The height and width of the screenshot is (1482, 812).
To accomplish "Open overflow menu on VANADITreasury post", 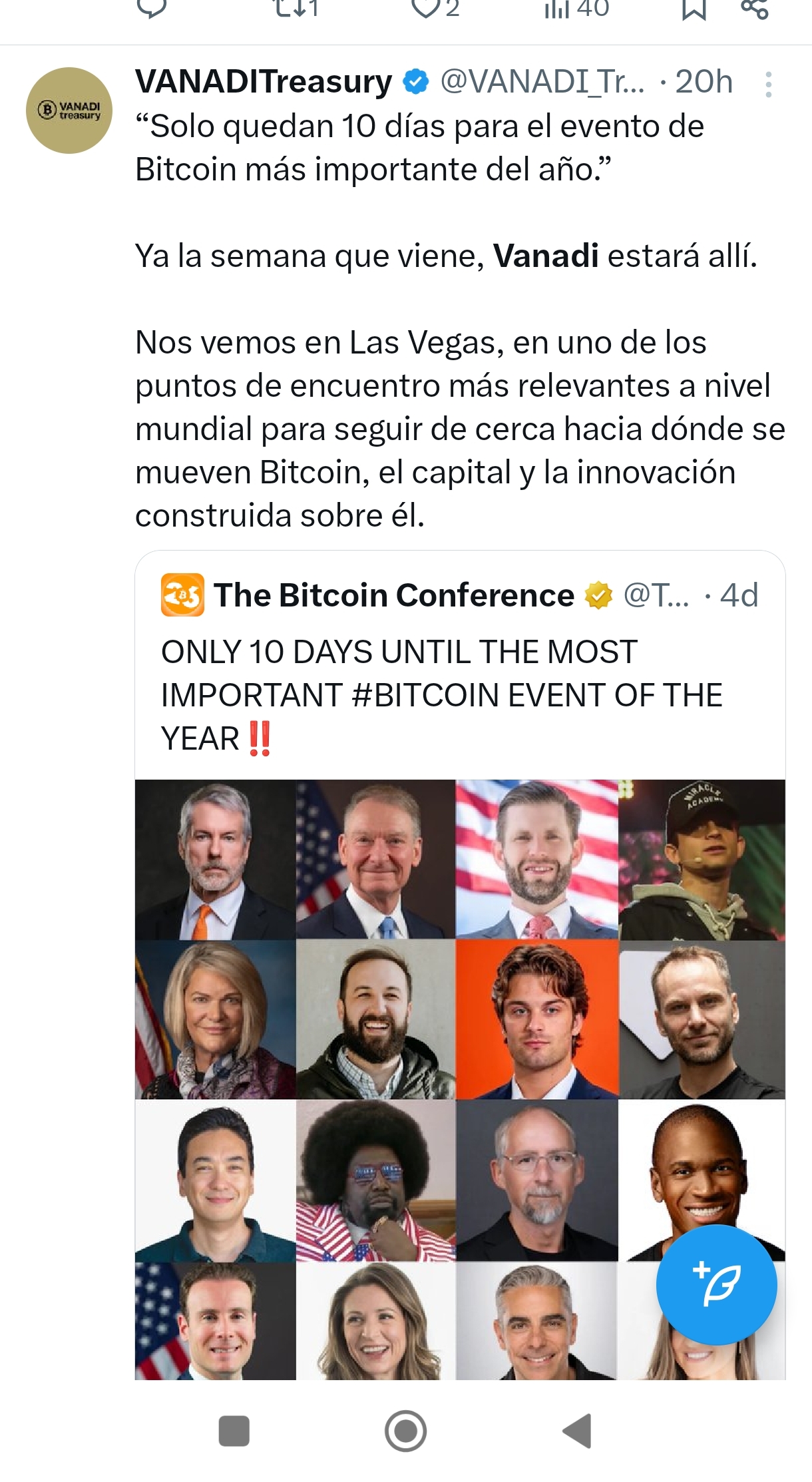I will tap(768, 85).
